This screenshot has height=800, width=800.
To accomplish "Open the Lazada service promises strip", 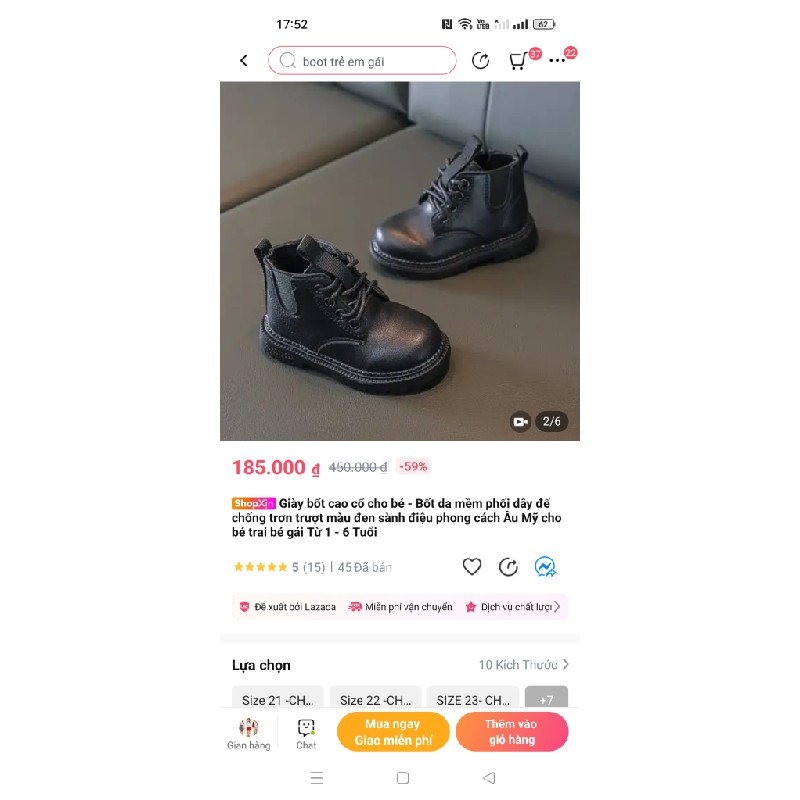I will click(400, 607).
